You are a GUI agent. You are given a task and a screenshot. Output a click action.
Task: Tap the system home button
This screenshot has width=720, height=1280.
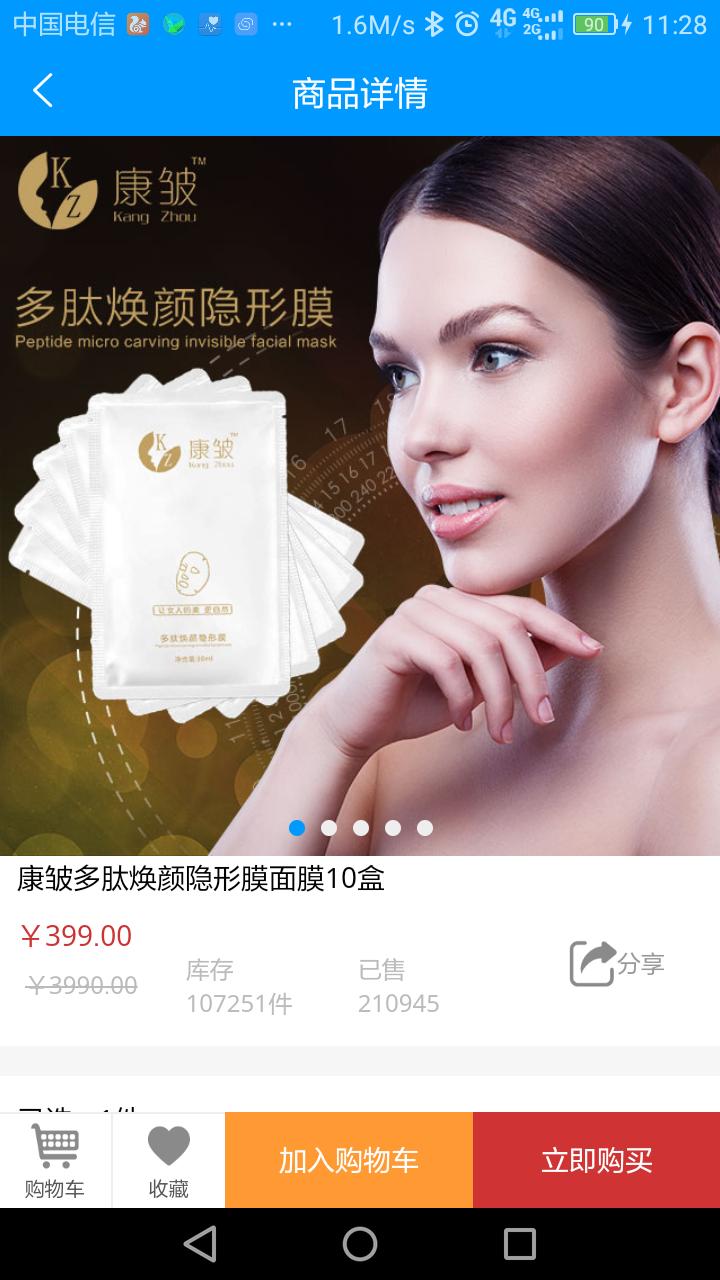360,1244
